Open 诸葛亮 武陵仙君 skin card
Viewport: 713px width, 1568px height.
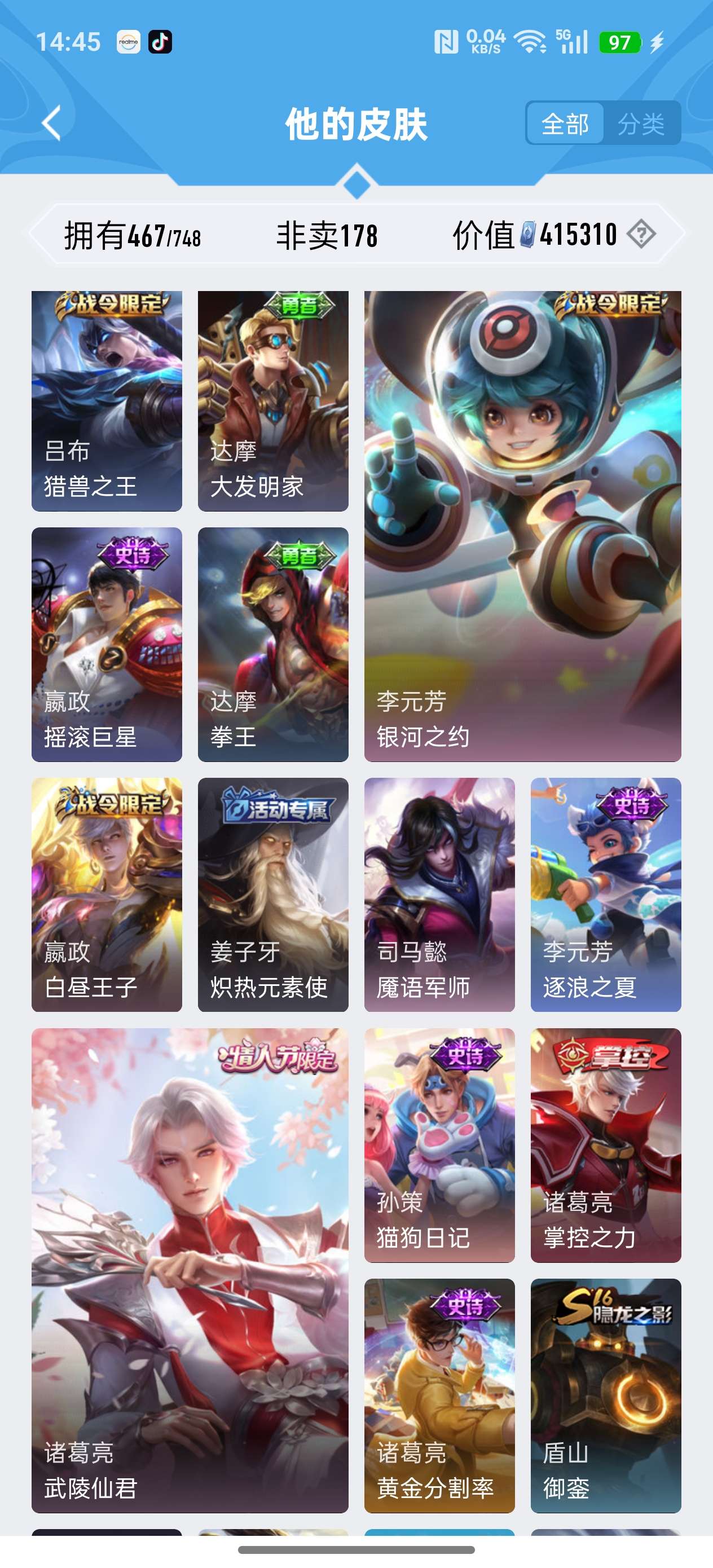point(190,1270)
